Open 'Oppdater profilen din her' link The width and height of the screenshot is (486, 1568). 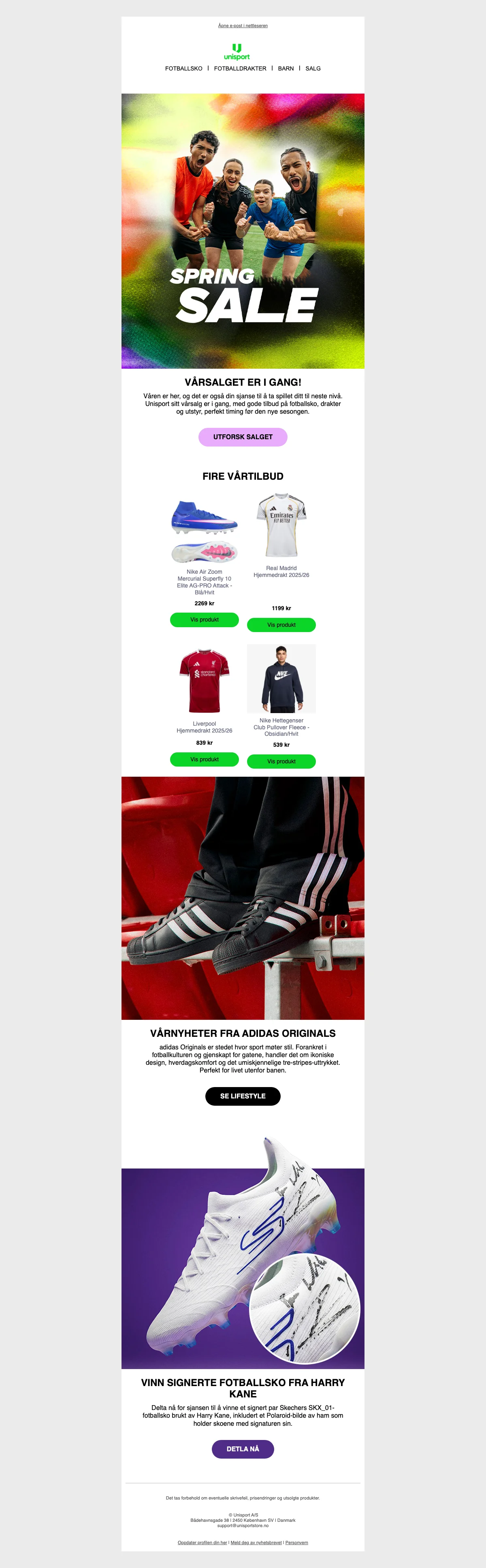202,1542
